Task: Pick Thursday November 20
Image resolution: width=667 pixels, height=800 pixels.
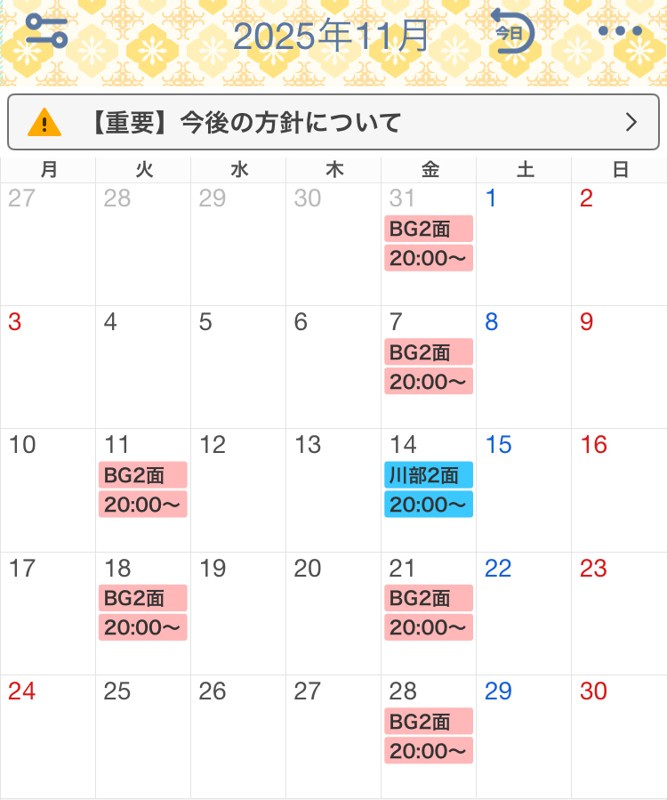Action: (333, 612)
